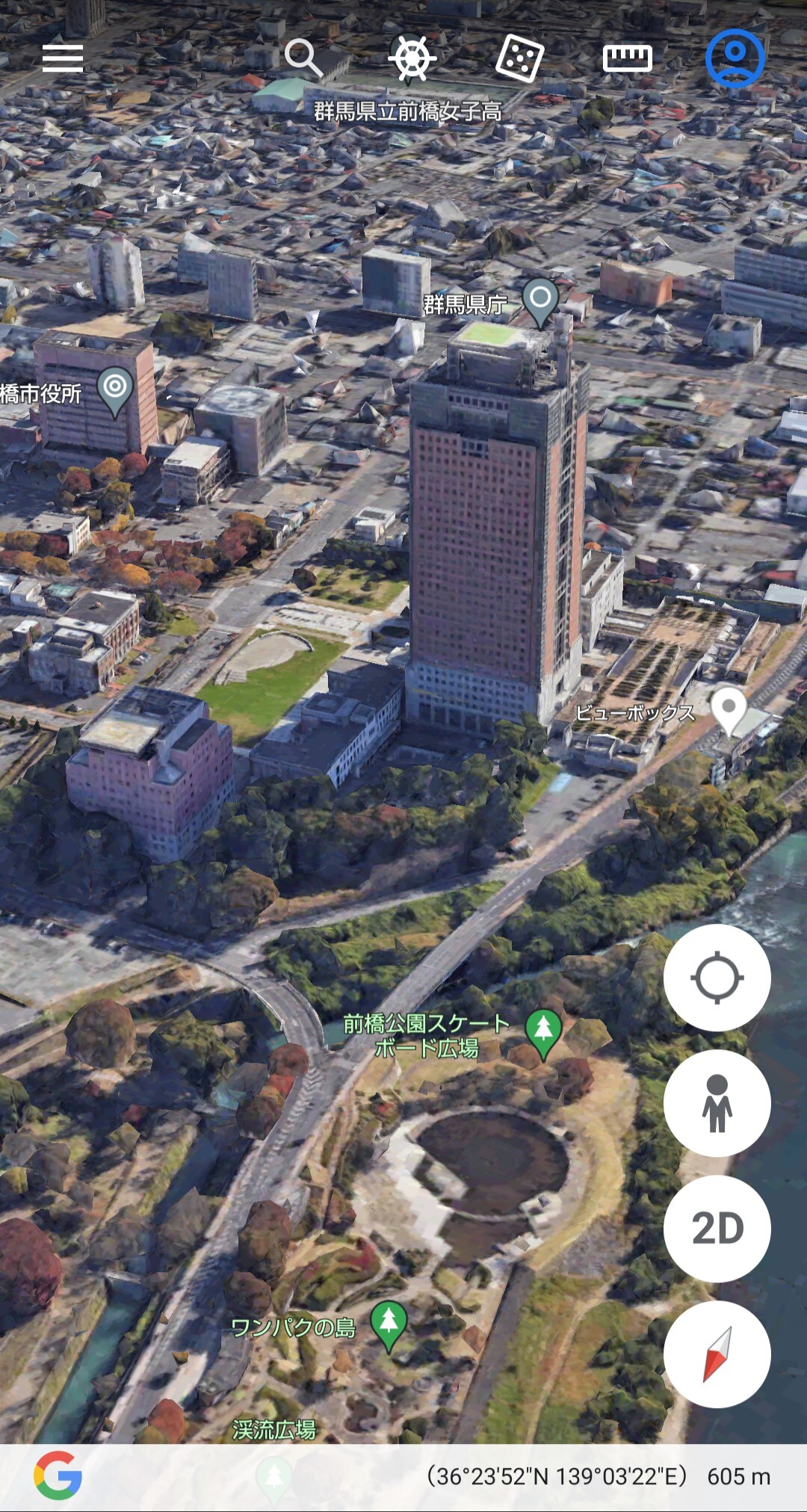Viewport: 807px width, 1512px height.
Task: Tap the dice for a random place
Action: pos(520,58)
